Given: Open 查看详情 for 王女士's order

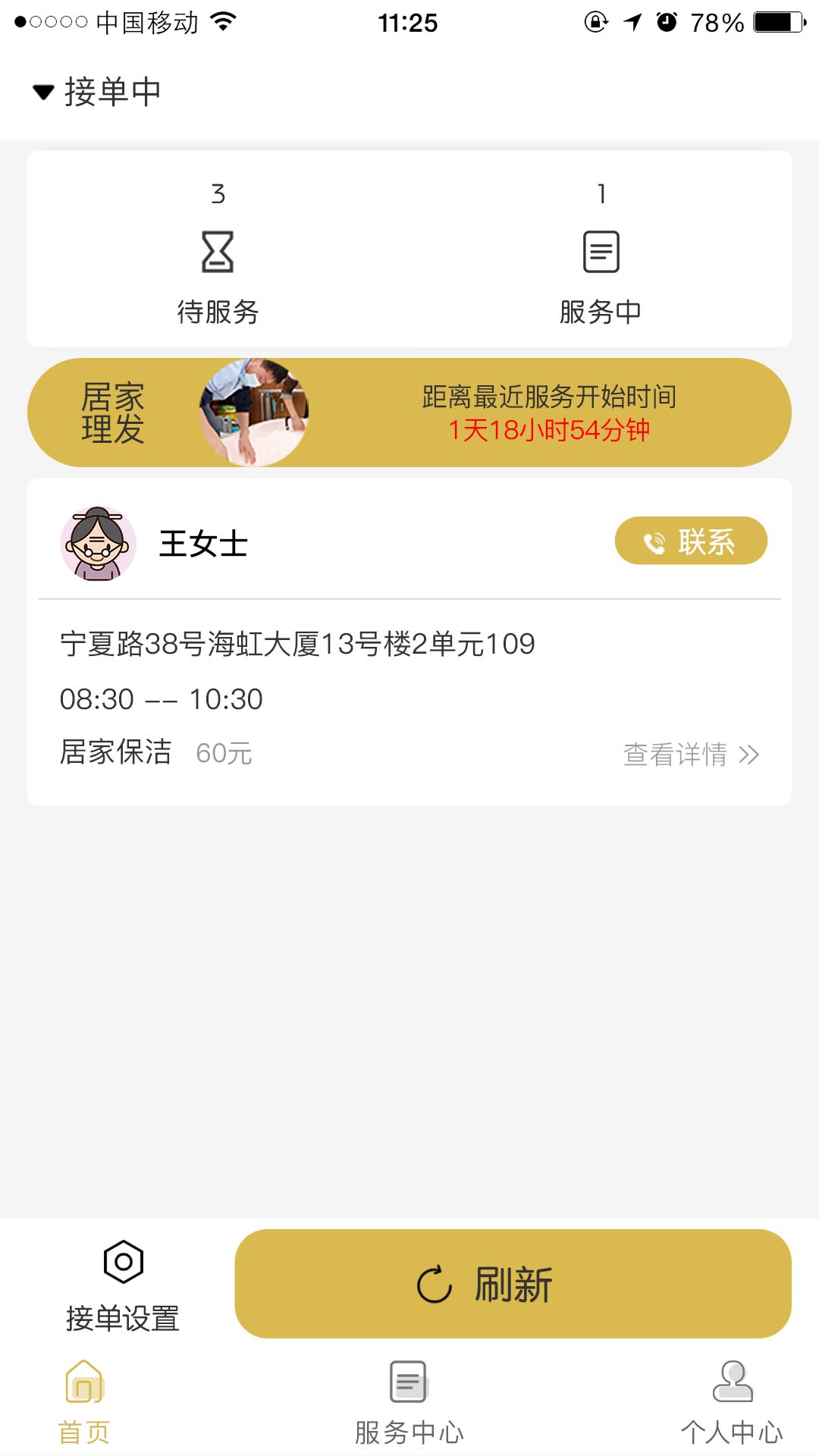Looking at the screenshot, I should click(691, 755).
